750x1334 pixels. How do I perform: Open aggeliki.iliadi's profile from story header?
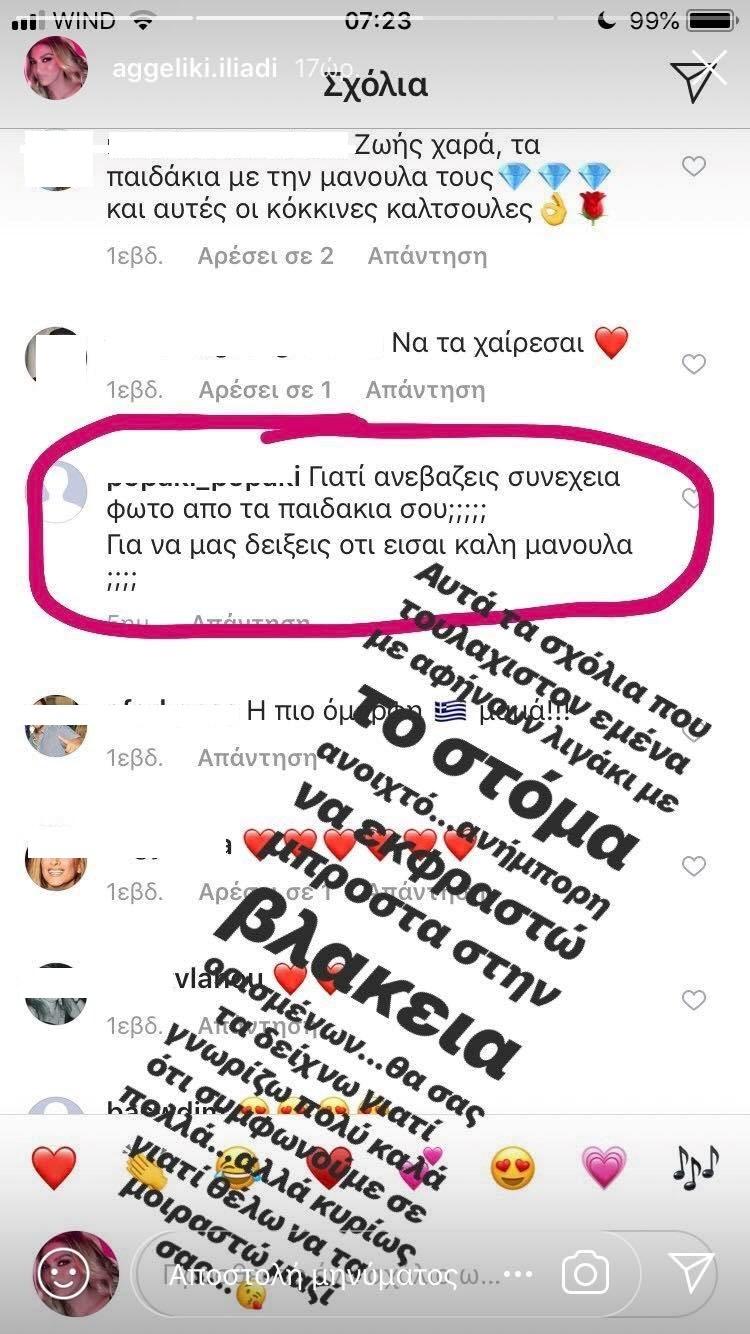click(190, 69)
